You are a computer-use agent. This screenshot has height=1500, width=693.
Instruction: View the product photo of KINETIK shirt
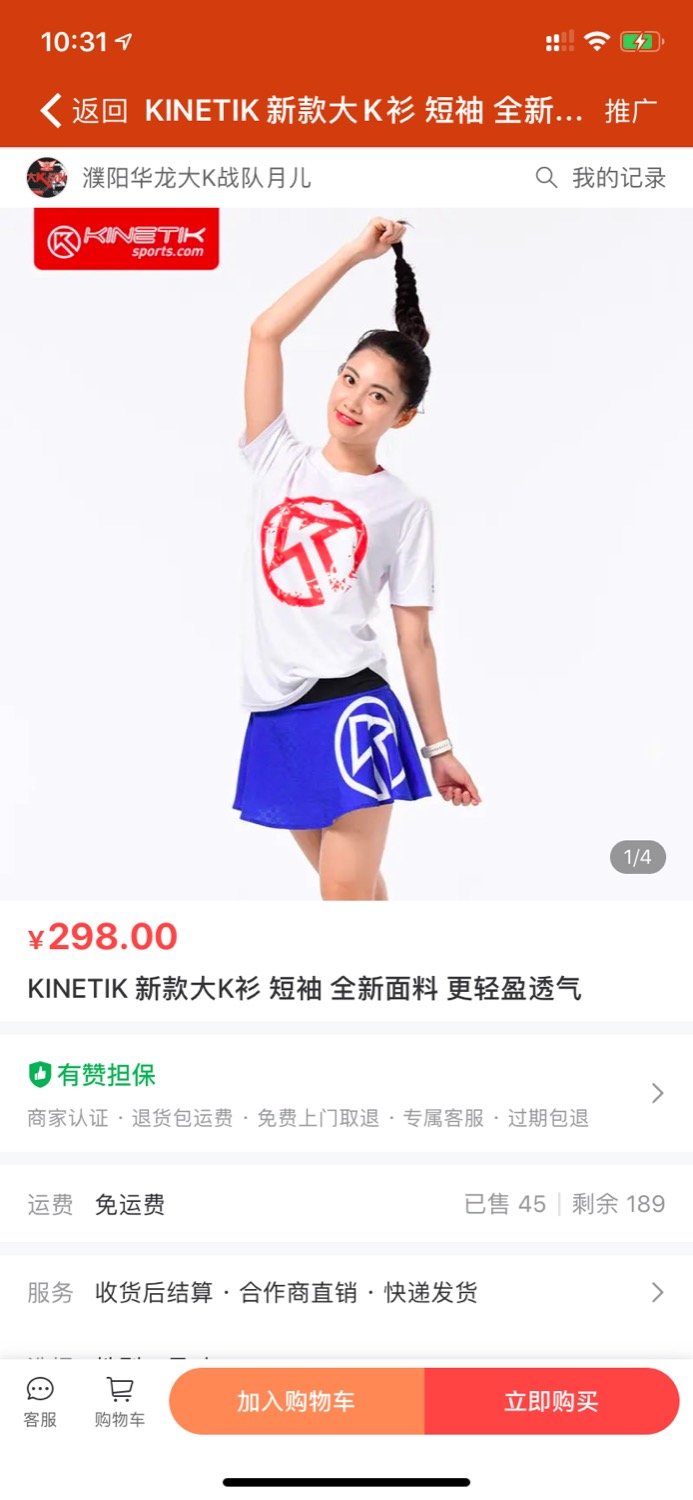click(x=346, y=555)
